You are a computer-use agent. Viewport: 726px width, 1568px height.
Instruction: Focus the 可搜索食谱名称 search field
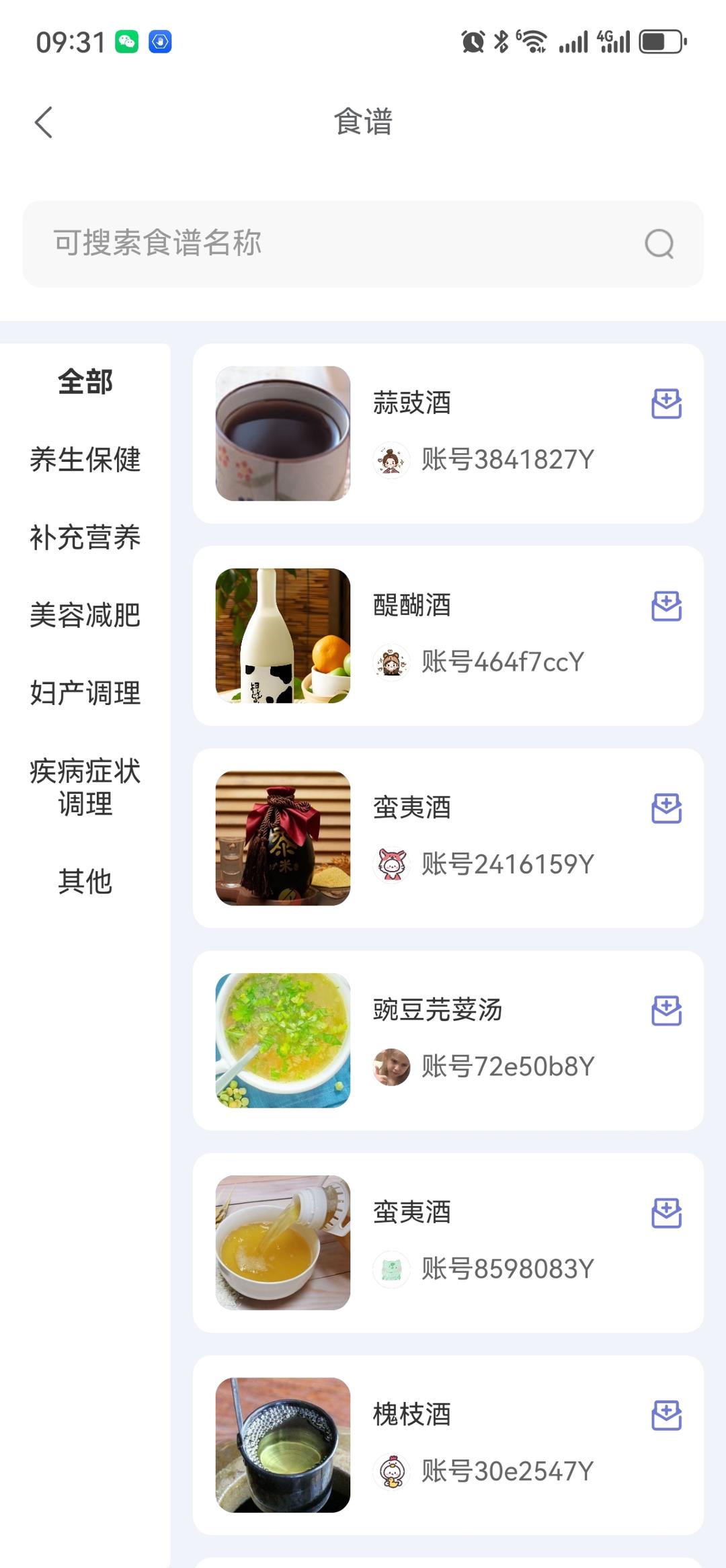tap(336, 243)
